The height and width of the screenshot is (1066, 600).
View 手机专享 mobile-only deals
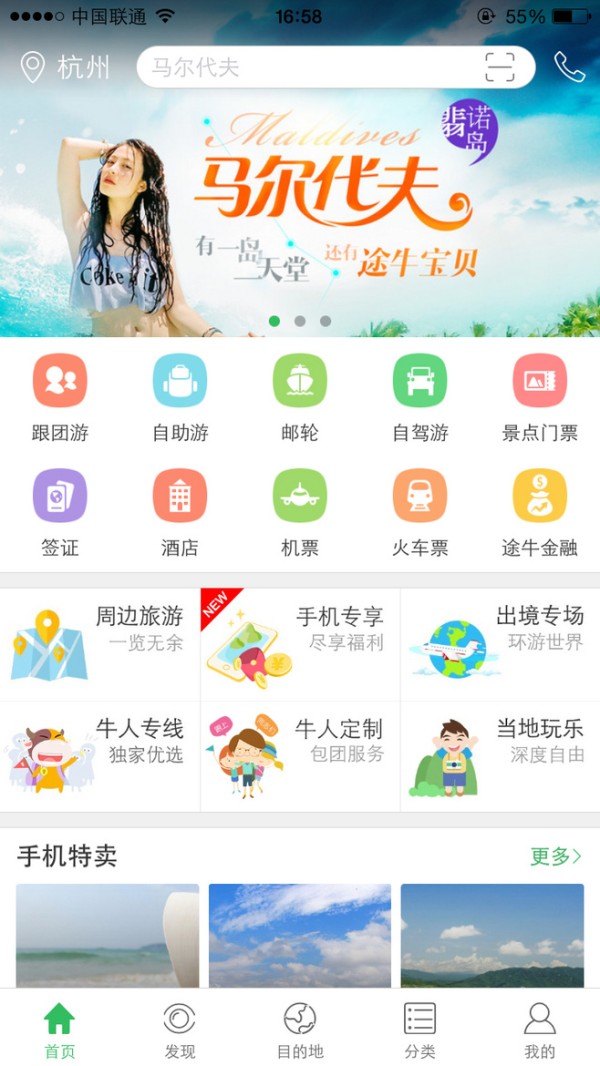point(300,644)
